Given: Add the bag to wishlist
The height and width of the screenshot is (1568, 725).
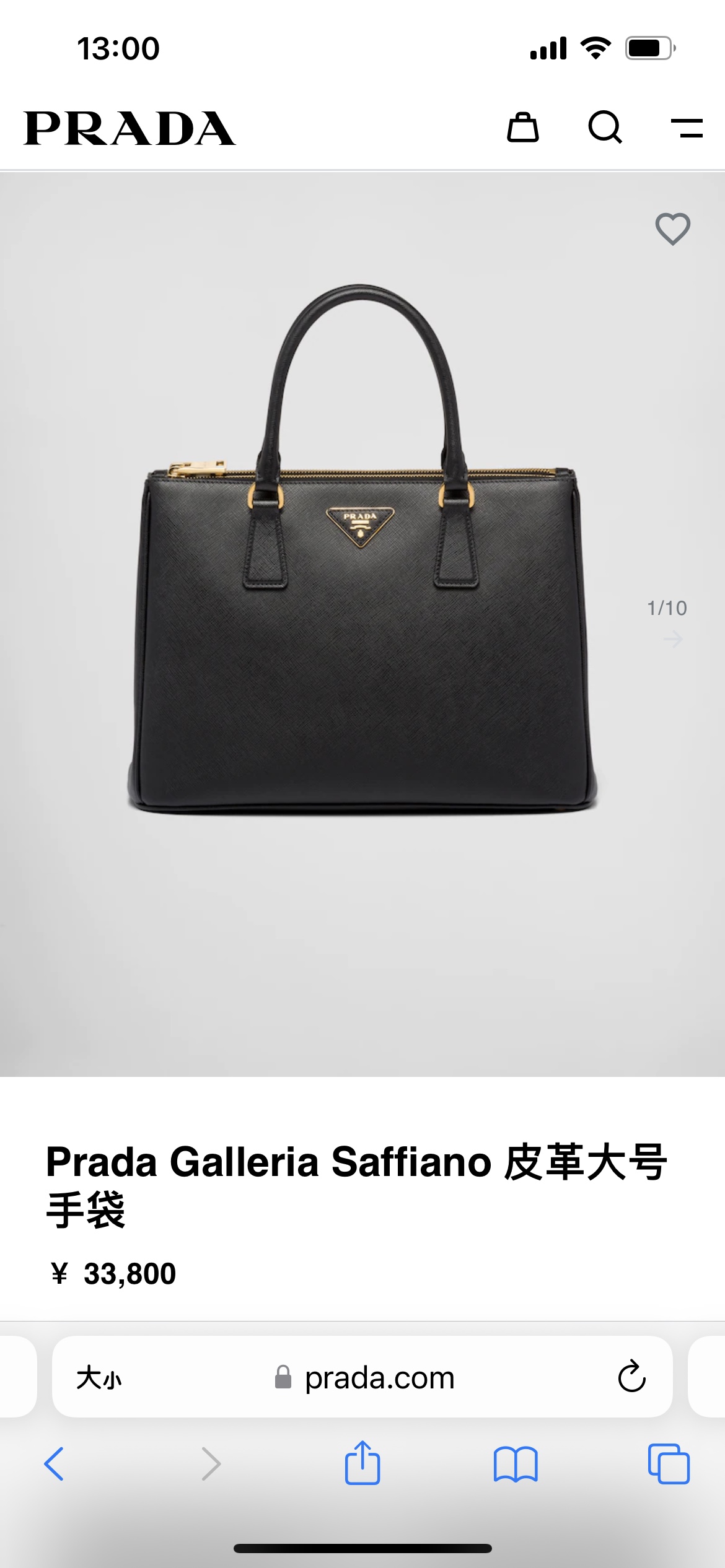Looking at the screenshot, I should 672,229.
